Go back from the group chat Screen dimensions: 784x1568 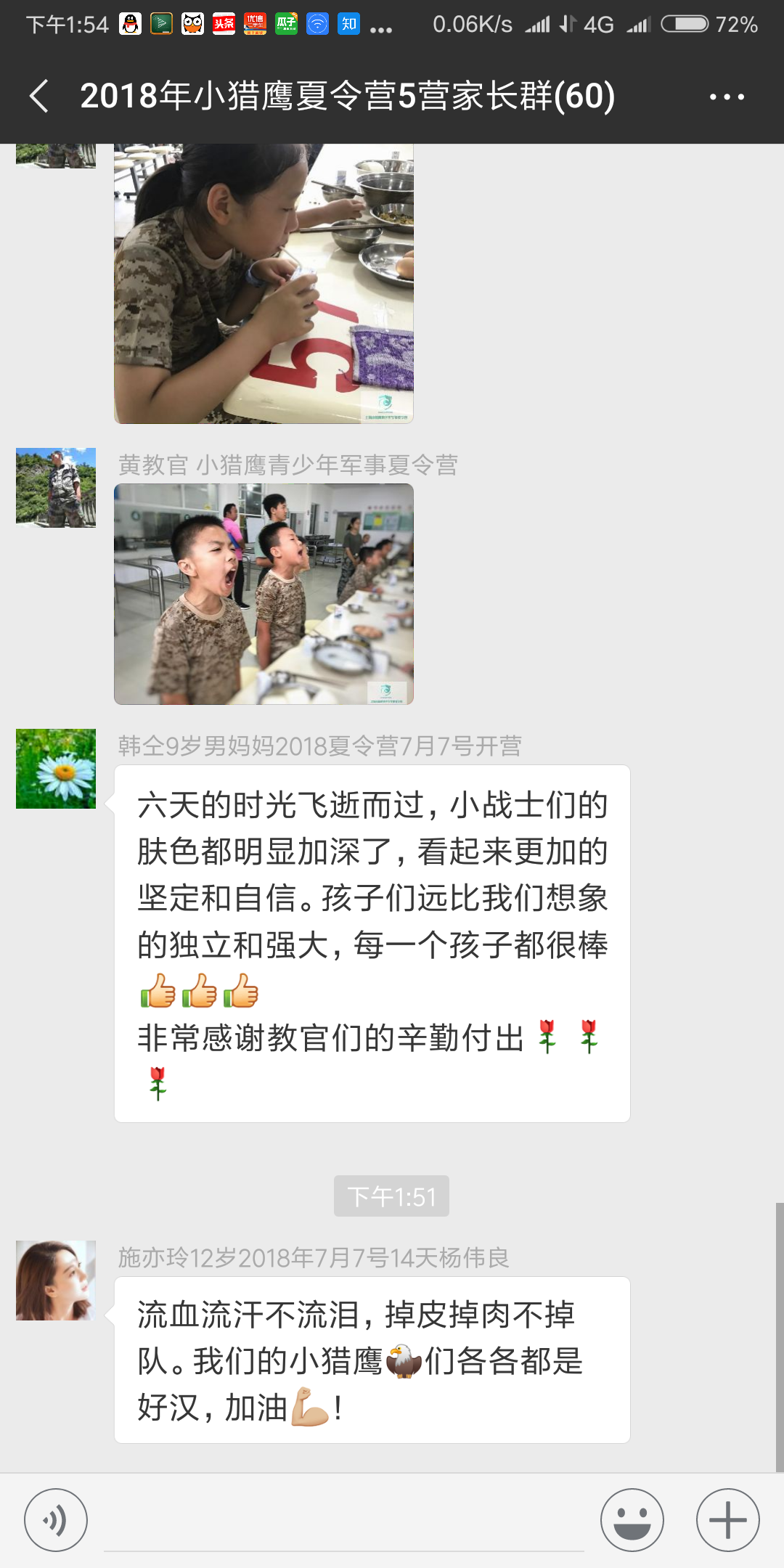tap(39, 96)
